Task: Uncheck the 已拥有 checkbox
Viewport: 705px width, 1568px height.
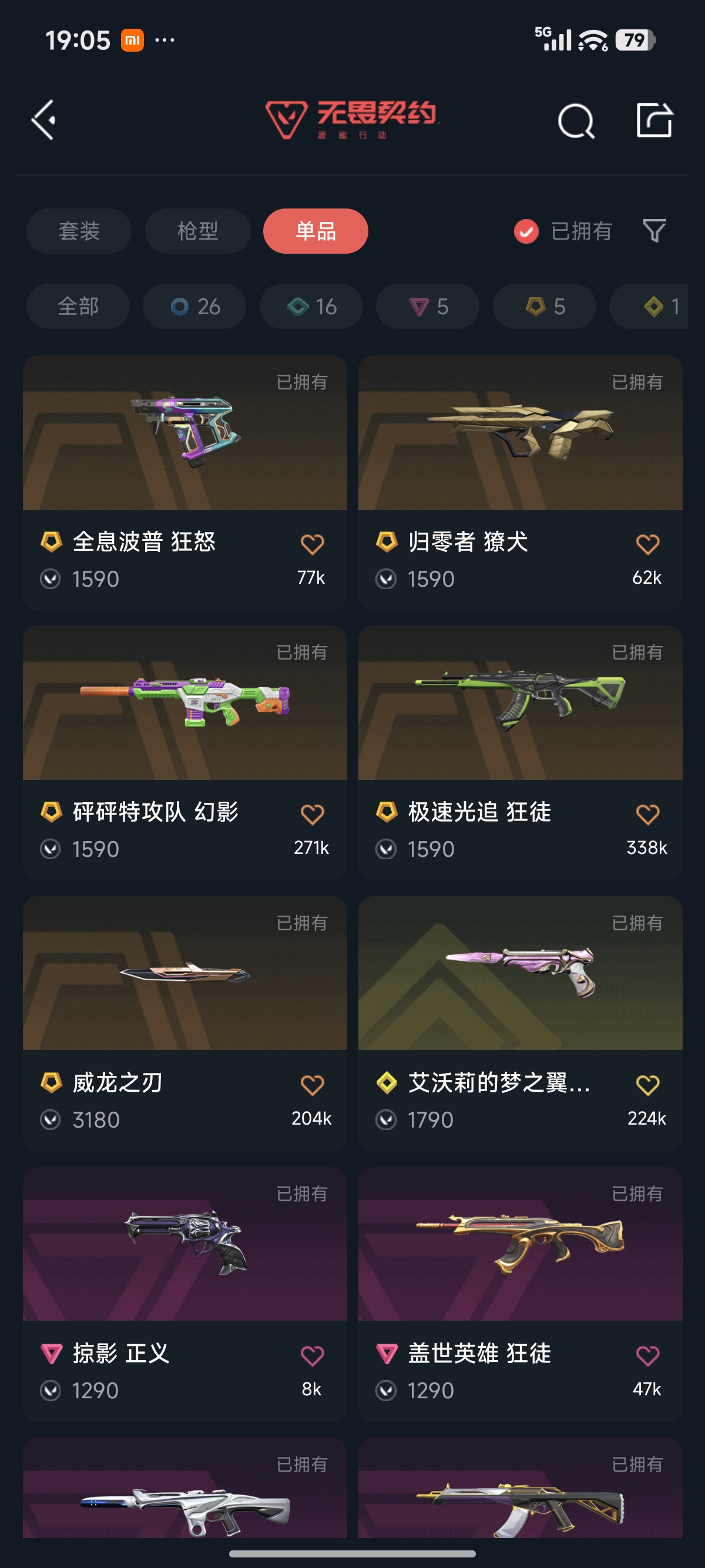Action: click(x=526, y=231)
